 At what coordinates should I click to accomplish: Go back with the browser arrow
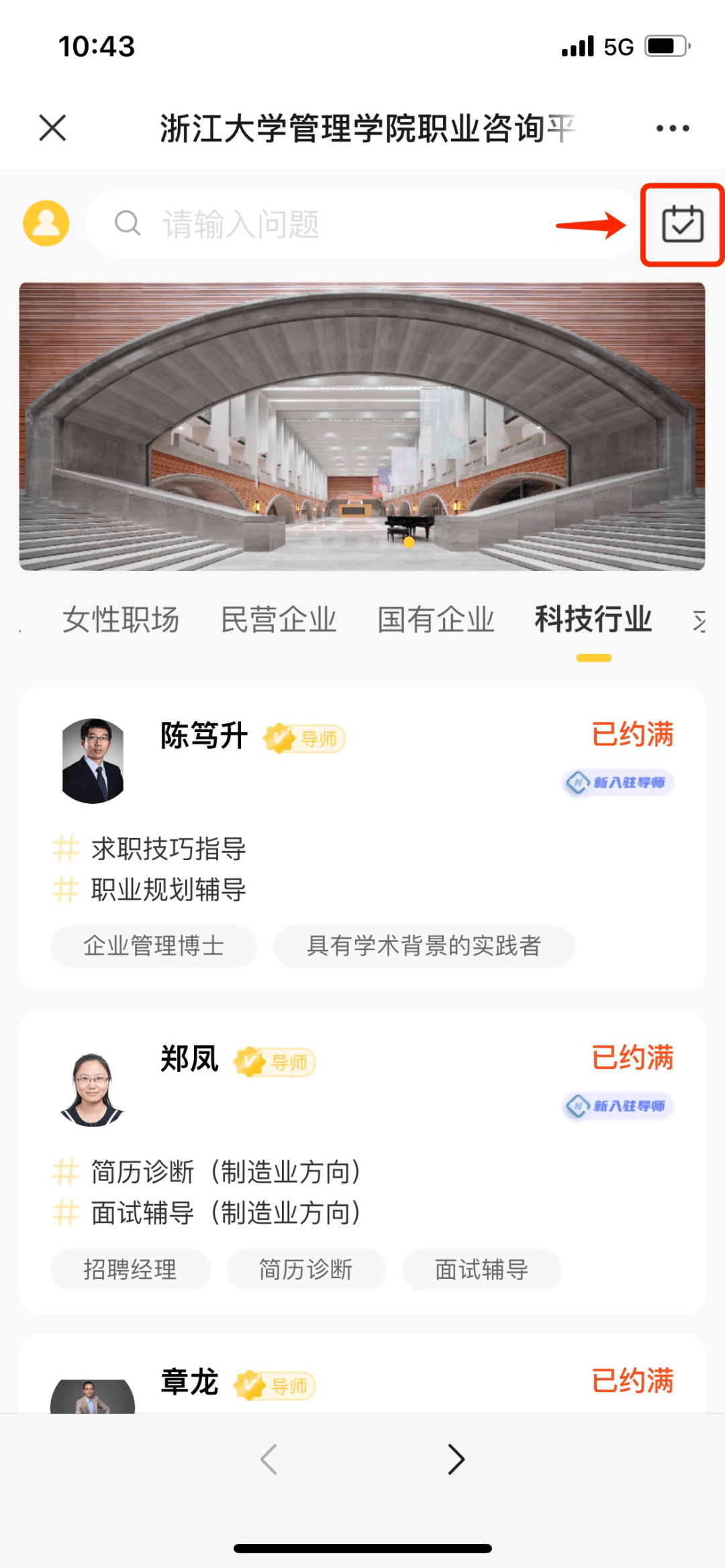pyautogui.click(x=269, y=1459)
